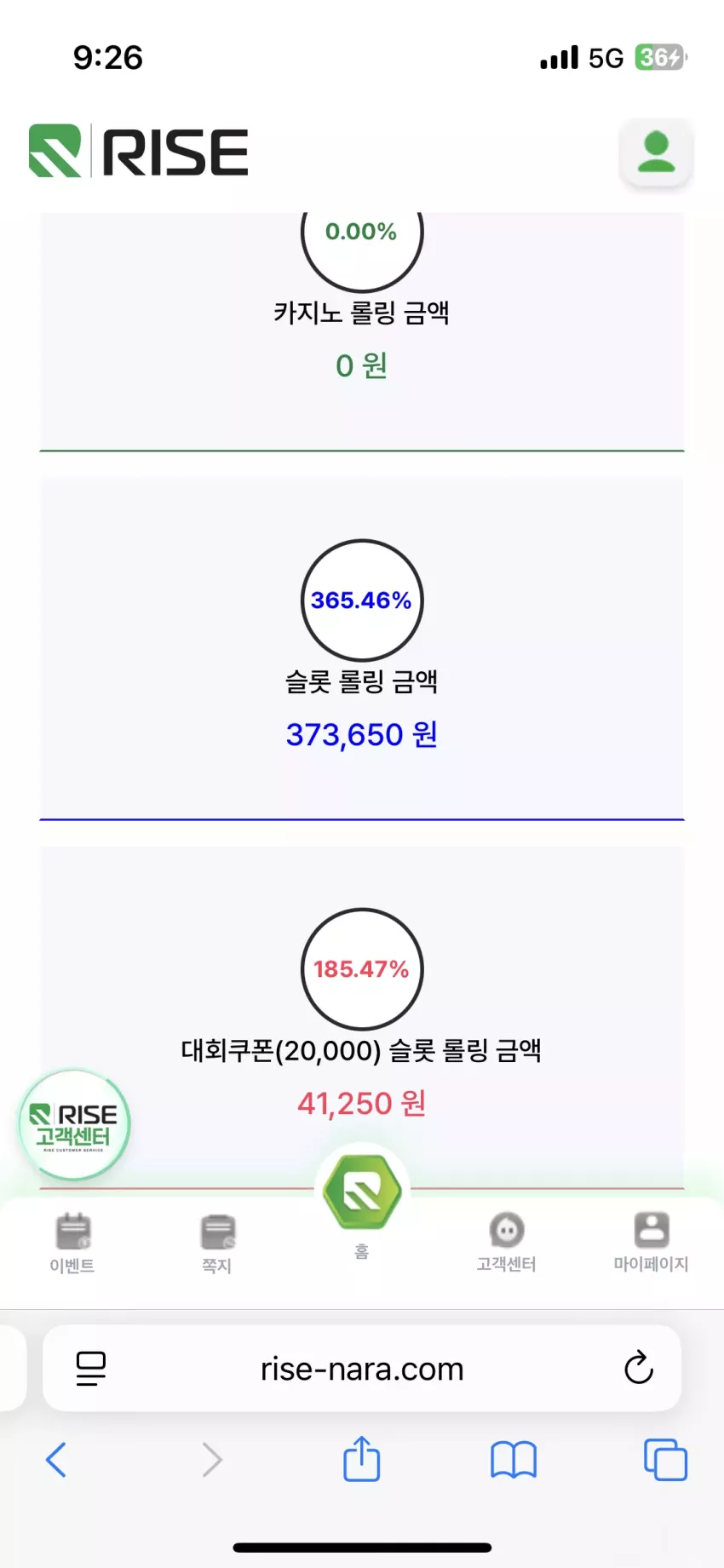Tap the floating RISE 고객센터 button
Image resolution: width=724 pixels, height=1568 pixels.
point(75,1124)
